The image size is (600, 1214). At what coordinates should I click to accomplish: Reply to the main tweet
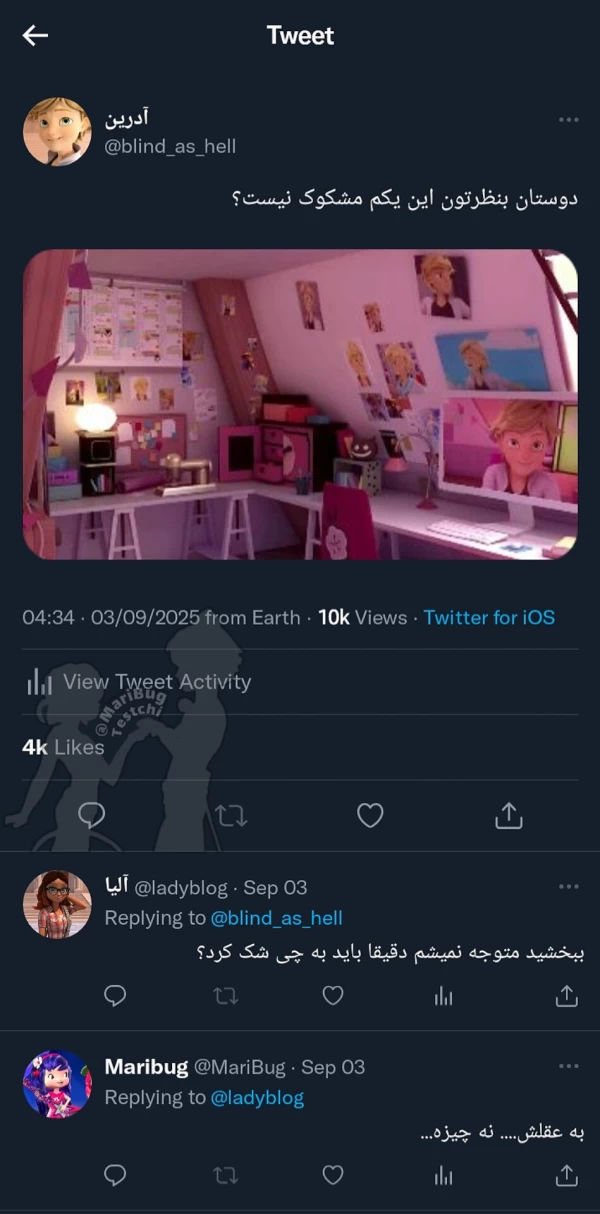(x=92, y=816)
